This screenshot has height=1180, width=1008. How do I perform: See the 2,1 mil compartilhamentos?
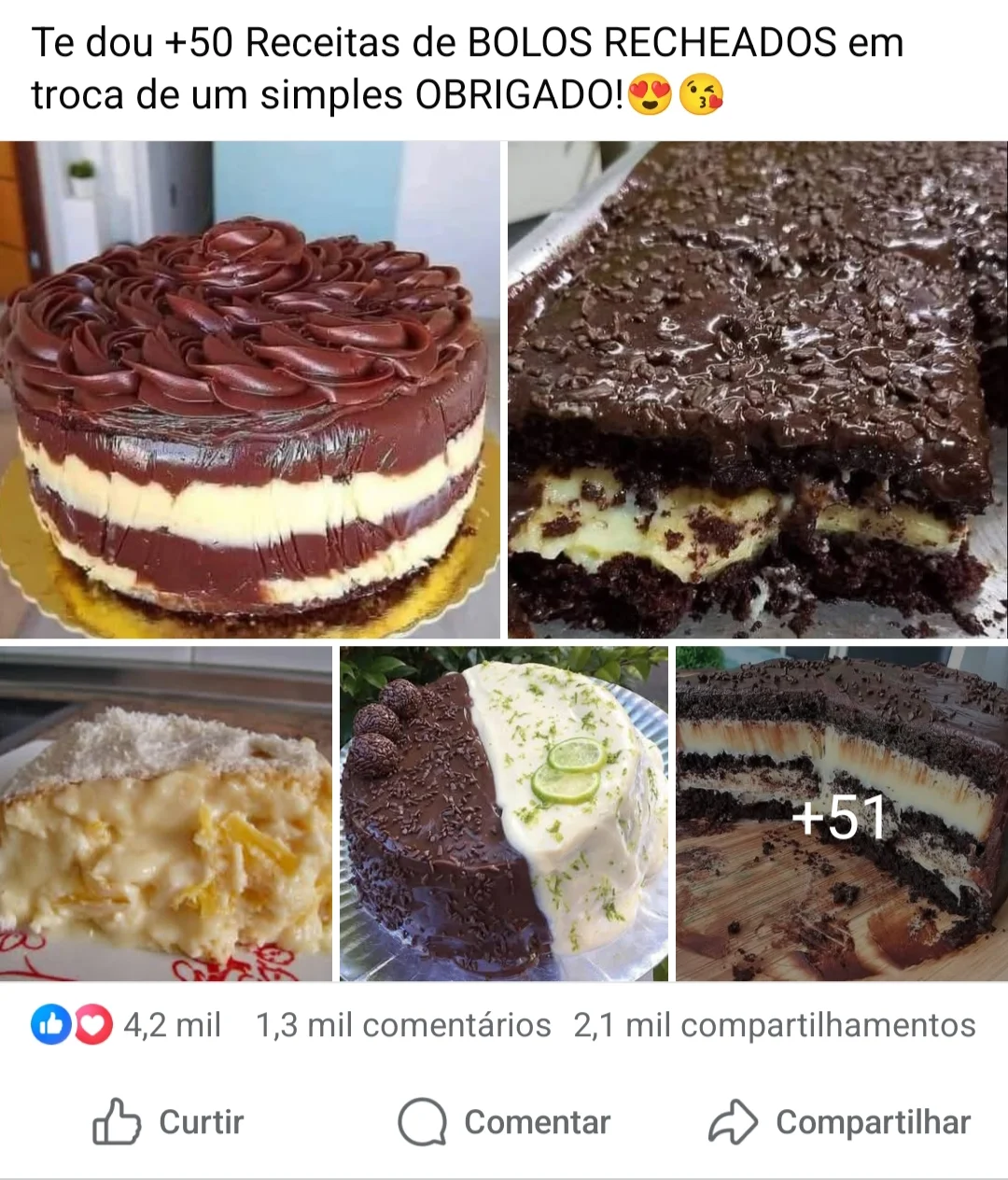tap(775, 1025)
